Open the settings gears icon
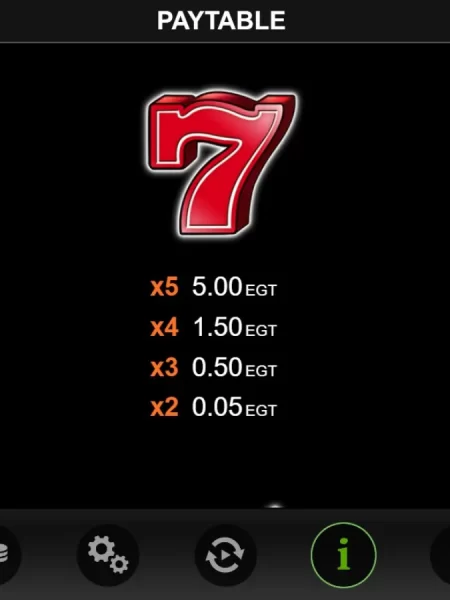The height and width of the screenshot is (600, 450). click(x=108, y=555)
